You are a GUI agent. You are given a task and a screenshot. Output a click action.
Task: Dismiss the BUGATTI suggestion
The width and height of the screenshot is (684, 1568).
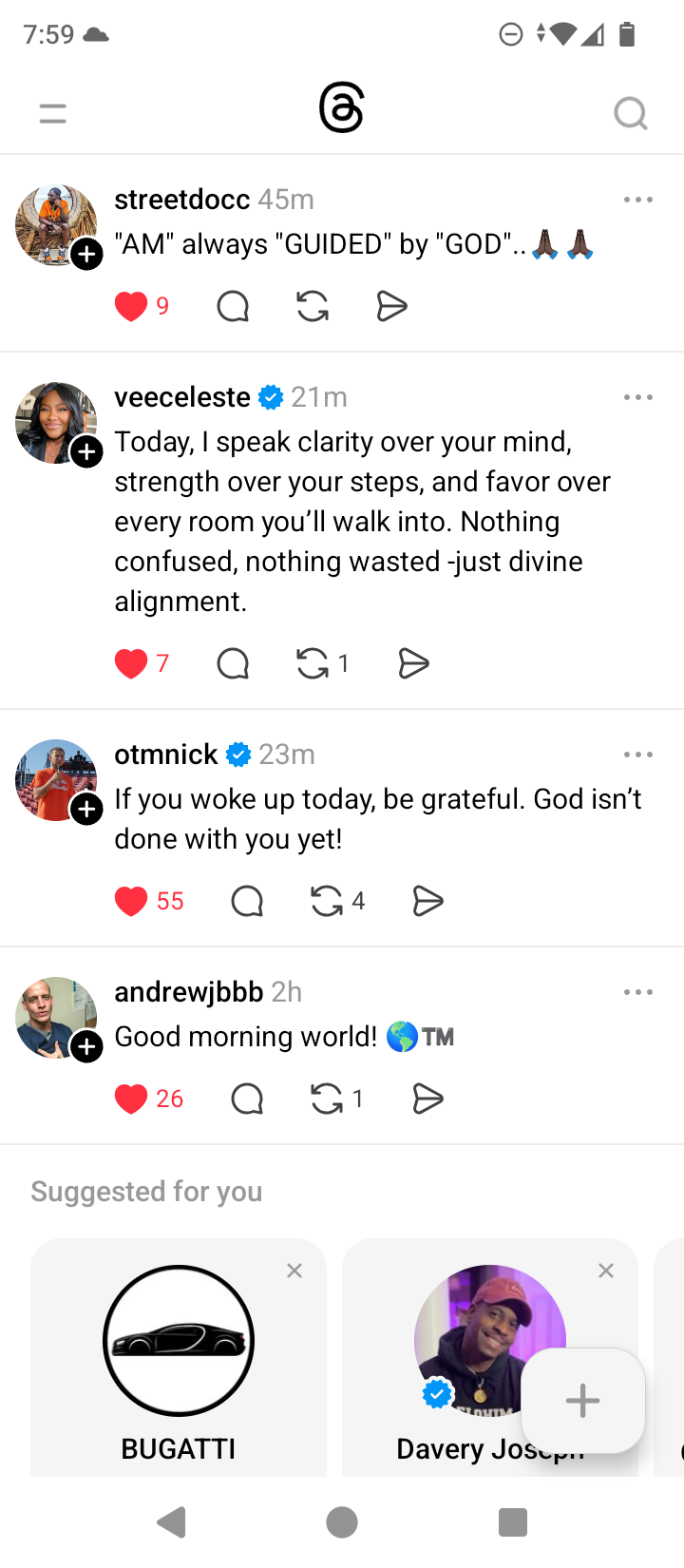[294, 1271]
